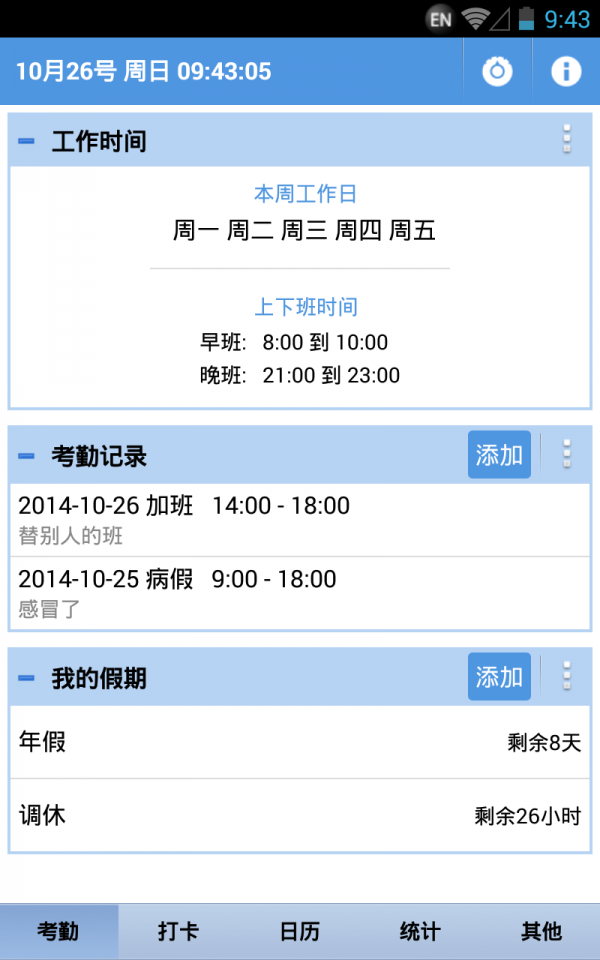
Task: Open the overflow menu for 我的假期
Action: 567,677
